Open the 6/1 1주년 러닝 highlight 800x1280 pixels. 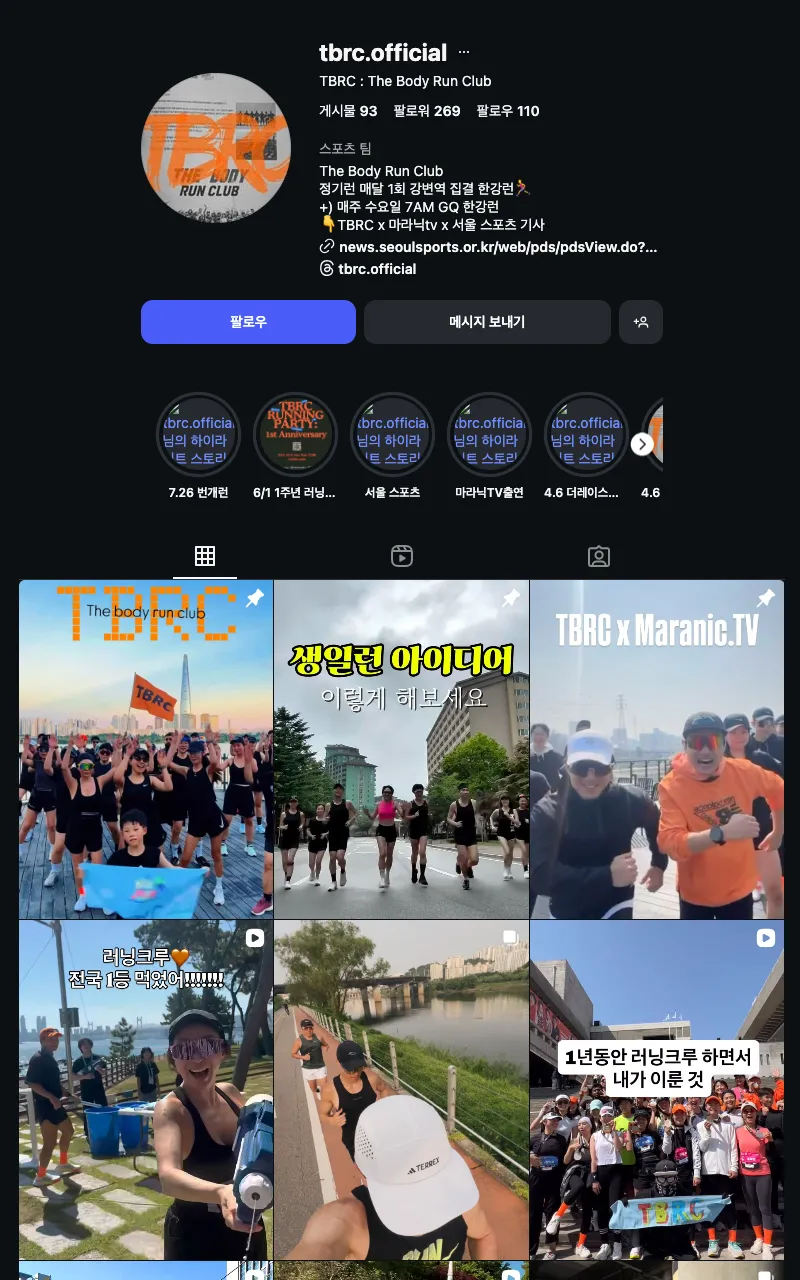[295, 446]
